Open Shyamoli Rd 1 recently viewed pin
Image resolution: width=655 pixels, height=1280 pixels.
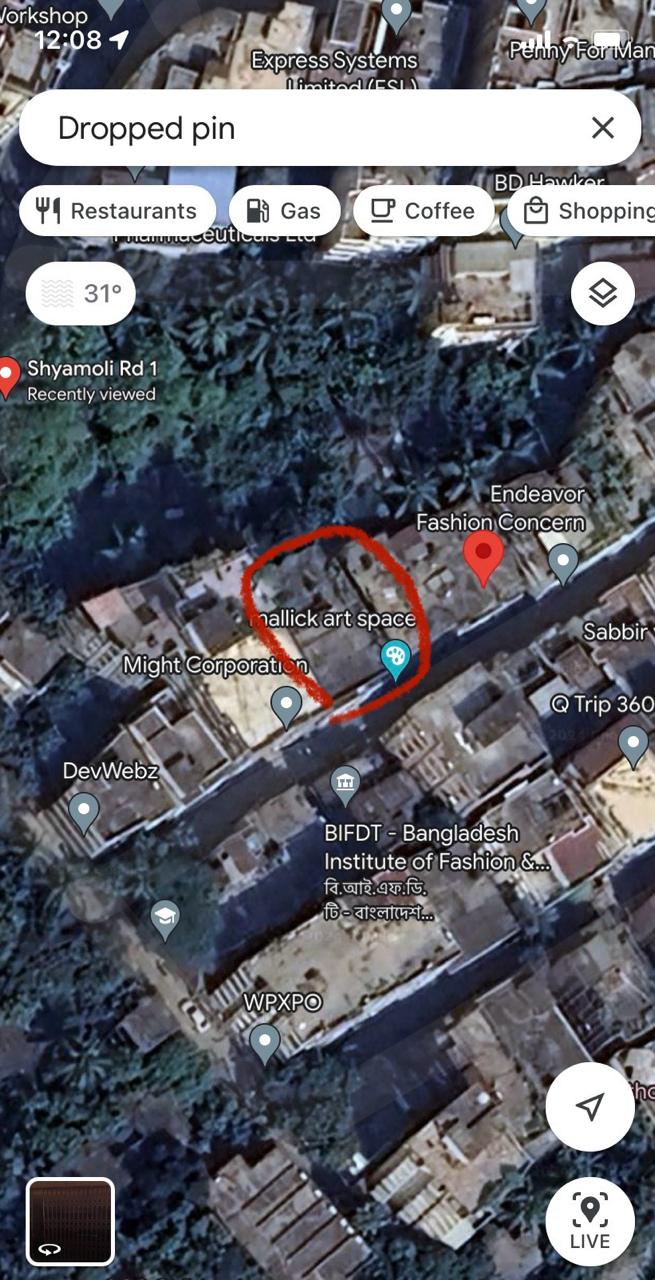8,379
